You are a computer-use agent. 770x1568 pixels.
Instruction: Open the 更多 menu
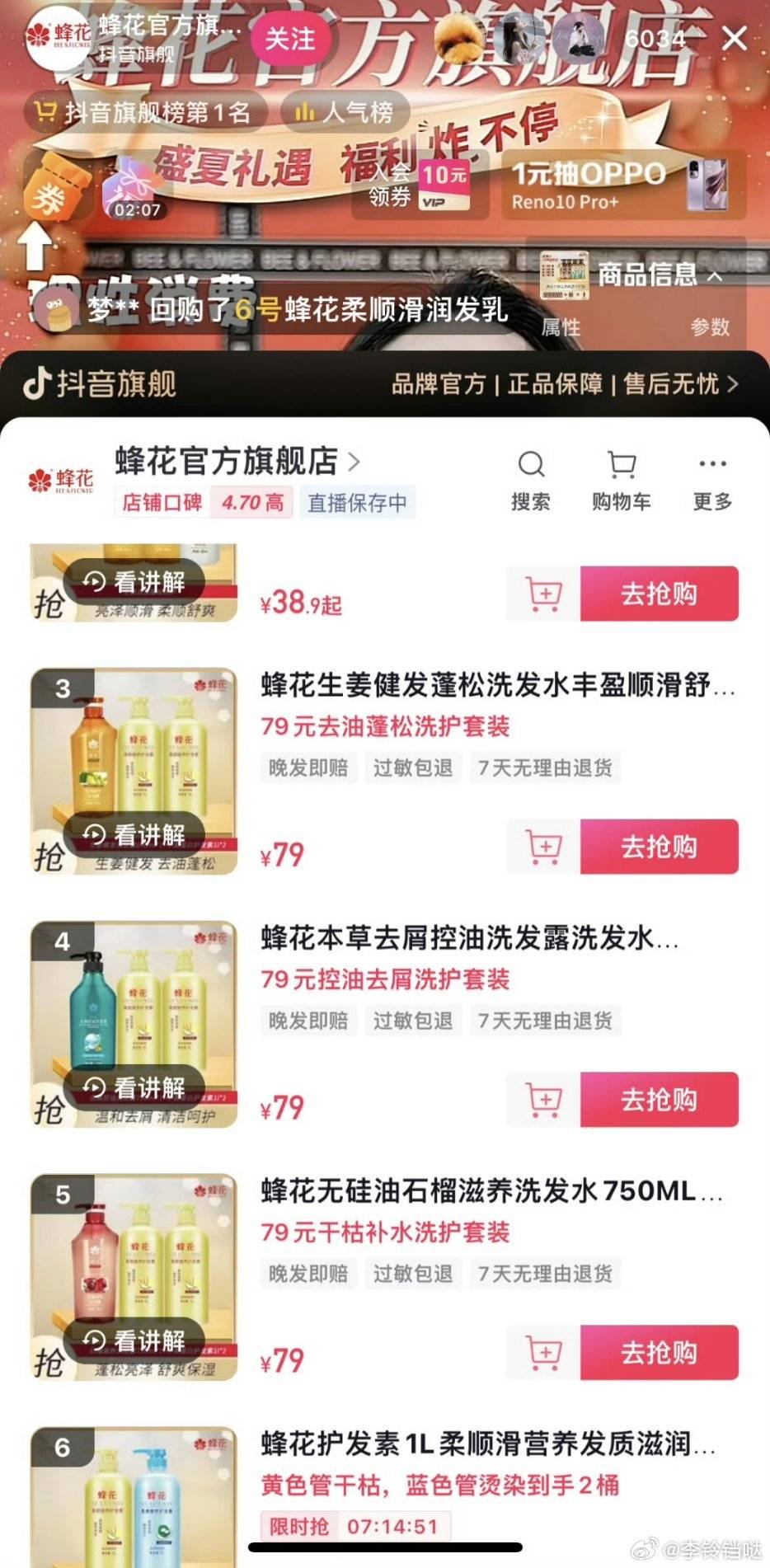tap(712, 479)
